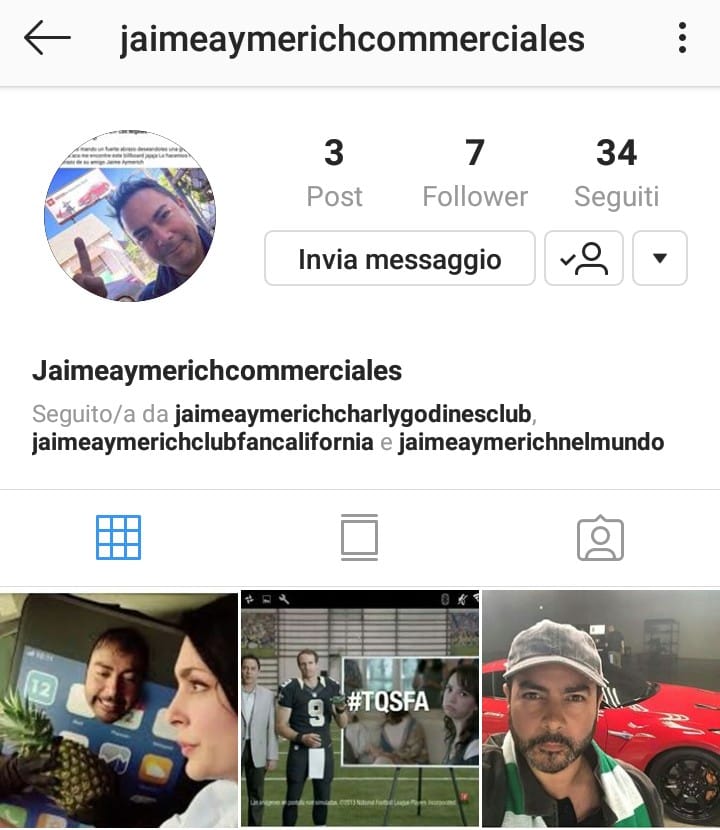Open the three-dot overflow menu
The width and height of the screenshot is (720, 830).
pyautogui.click(x=682, y=39)
